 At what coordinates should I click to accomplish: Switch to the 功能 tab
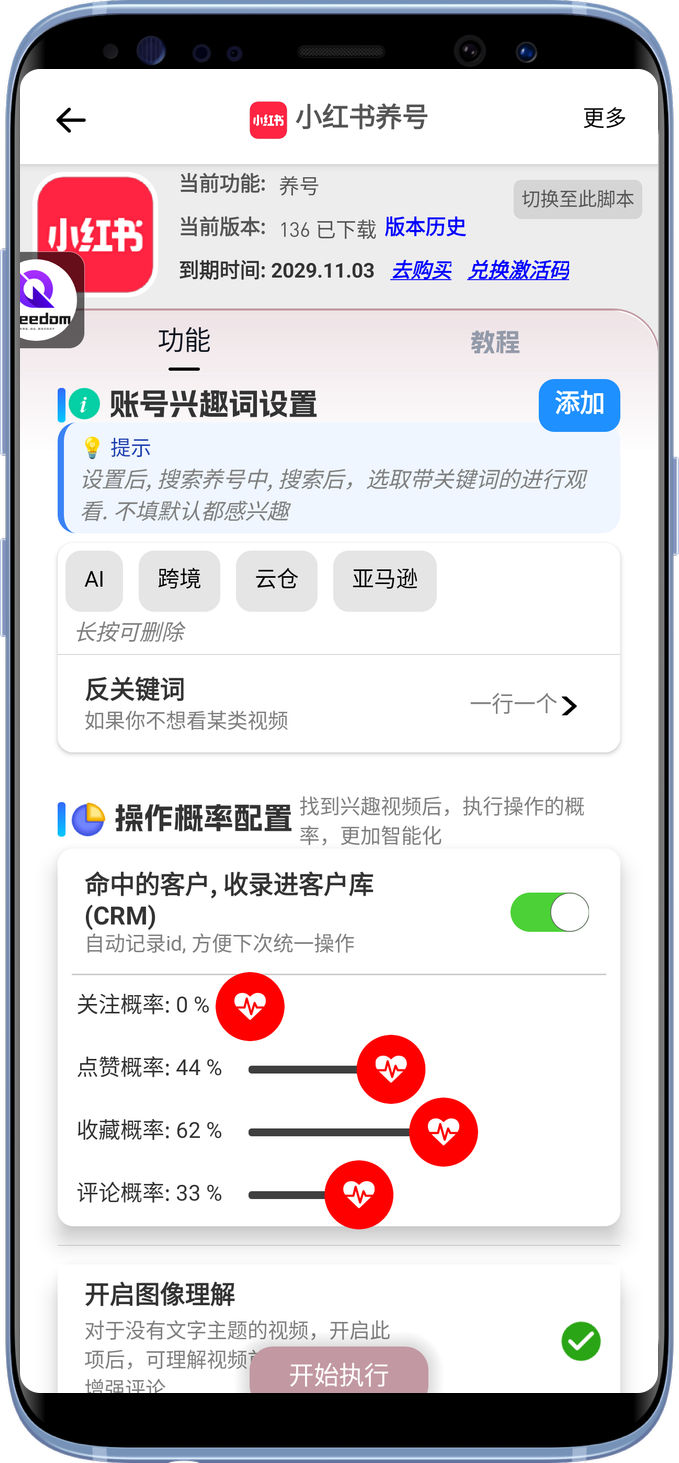pos(184,341)
